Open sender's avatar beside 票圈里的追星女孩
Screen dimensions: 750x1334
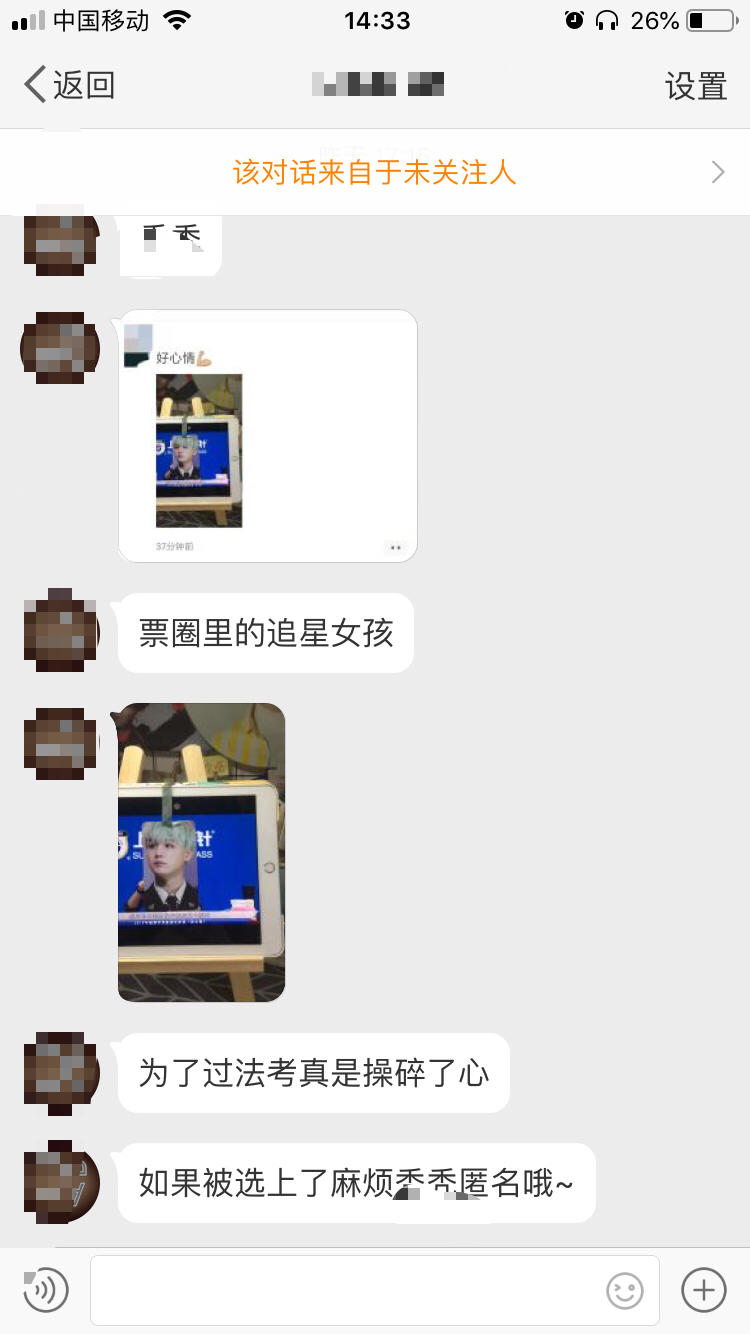(60, 629)
